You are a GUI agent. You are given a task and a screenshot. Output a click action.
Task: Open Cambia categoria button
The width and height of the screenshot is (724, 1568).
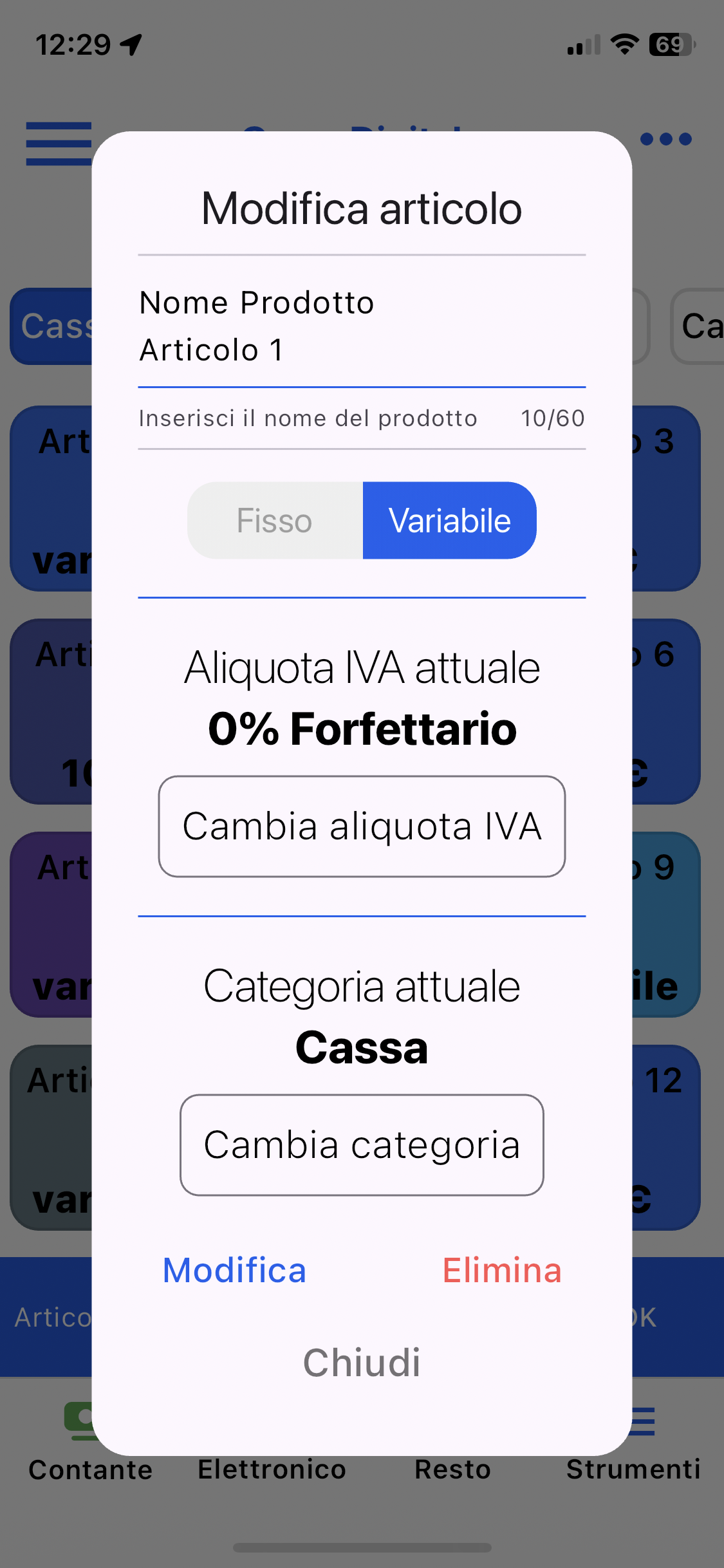362,1144
